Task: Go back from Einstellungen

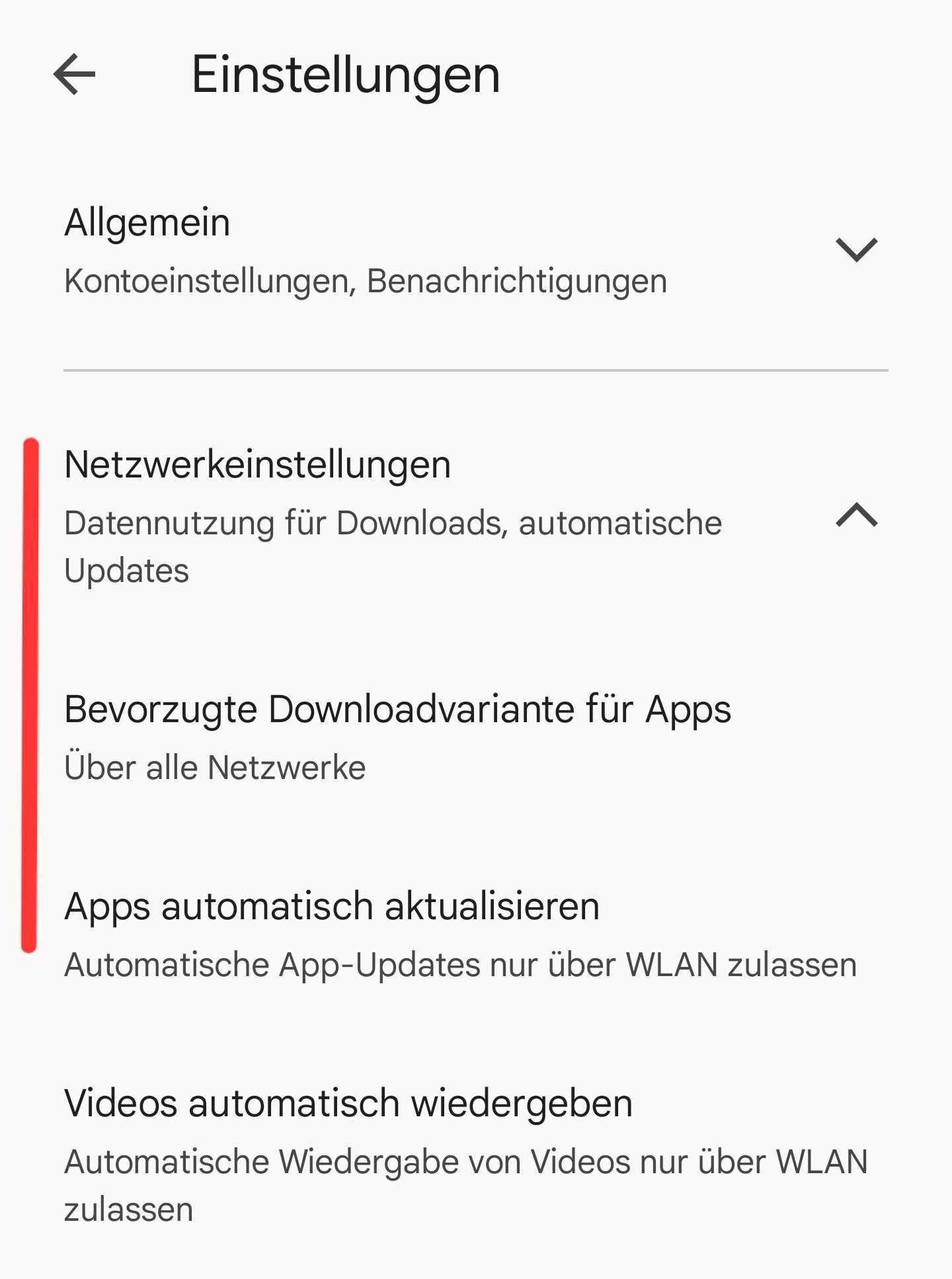Action: point(74,74)
